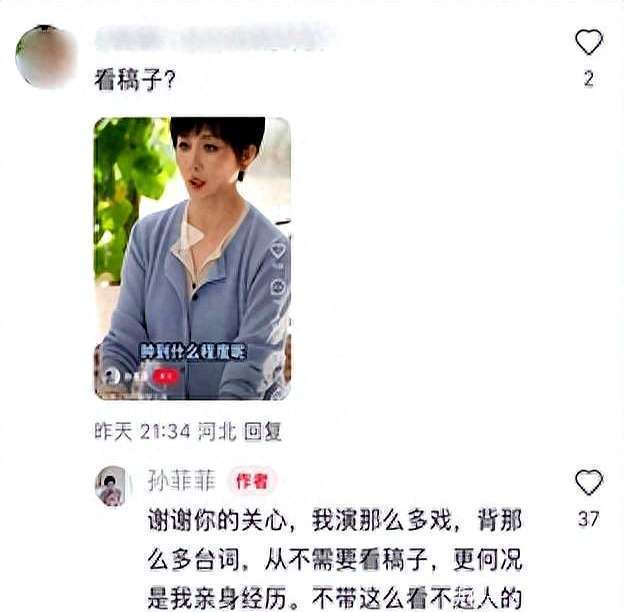This screenshot has height=612, width=624.
Task: Open 孙菲菲's profile avatar
Action: (111, 485)
